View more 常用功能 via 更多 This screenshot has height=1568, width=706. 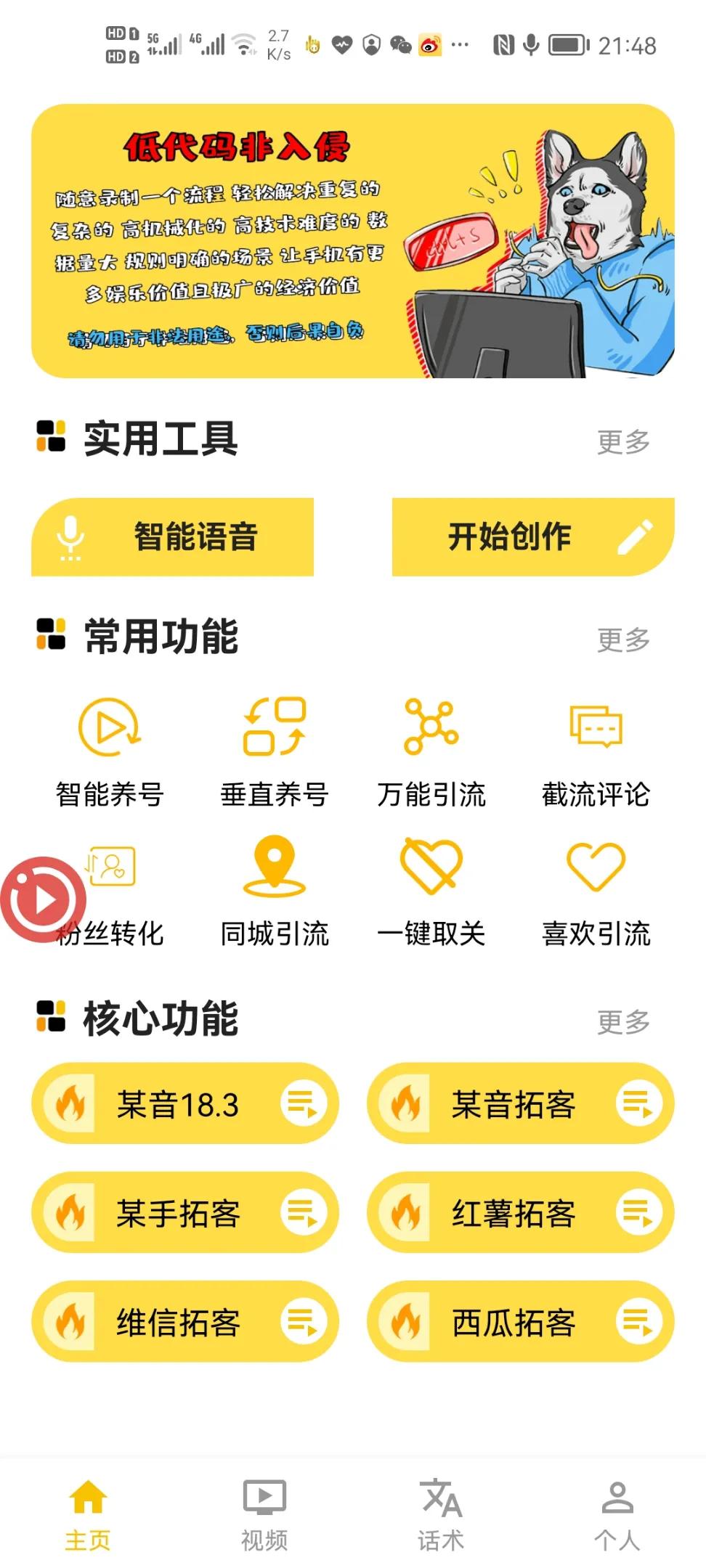pos(623,639)
